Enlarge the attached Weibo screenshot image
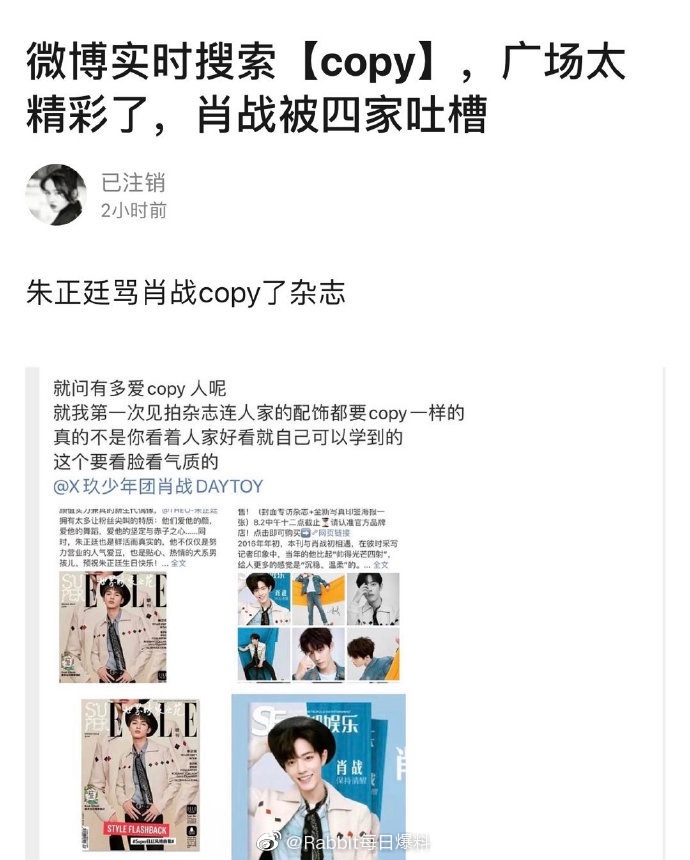The image size is (690, 860). tap(345, 610)
